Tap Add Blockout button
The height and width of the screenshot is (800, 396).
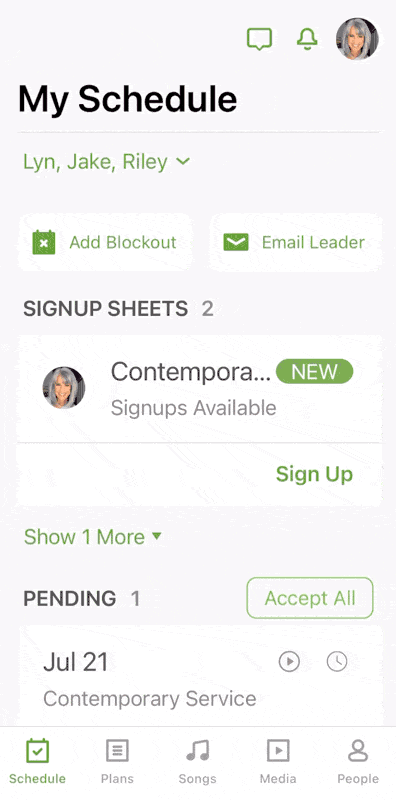point(106,242)
